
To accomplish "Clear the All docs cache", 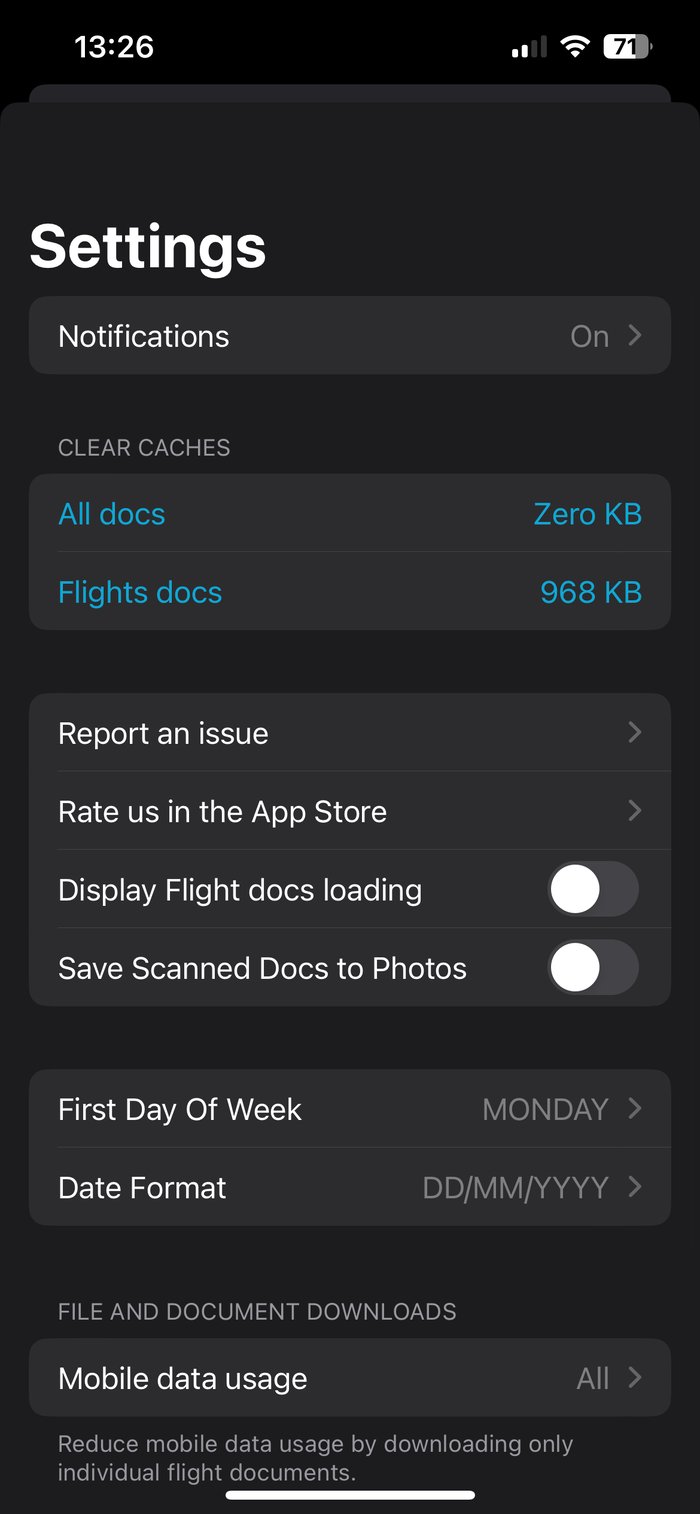I will pyautogui.click(x=349, y=514).
